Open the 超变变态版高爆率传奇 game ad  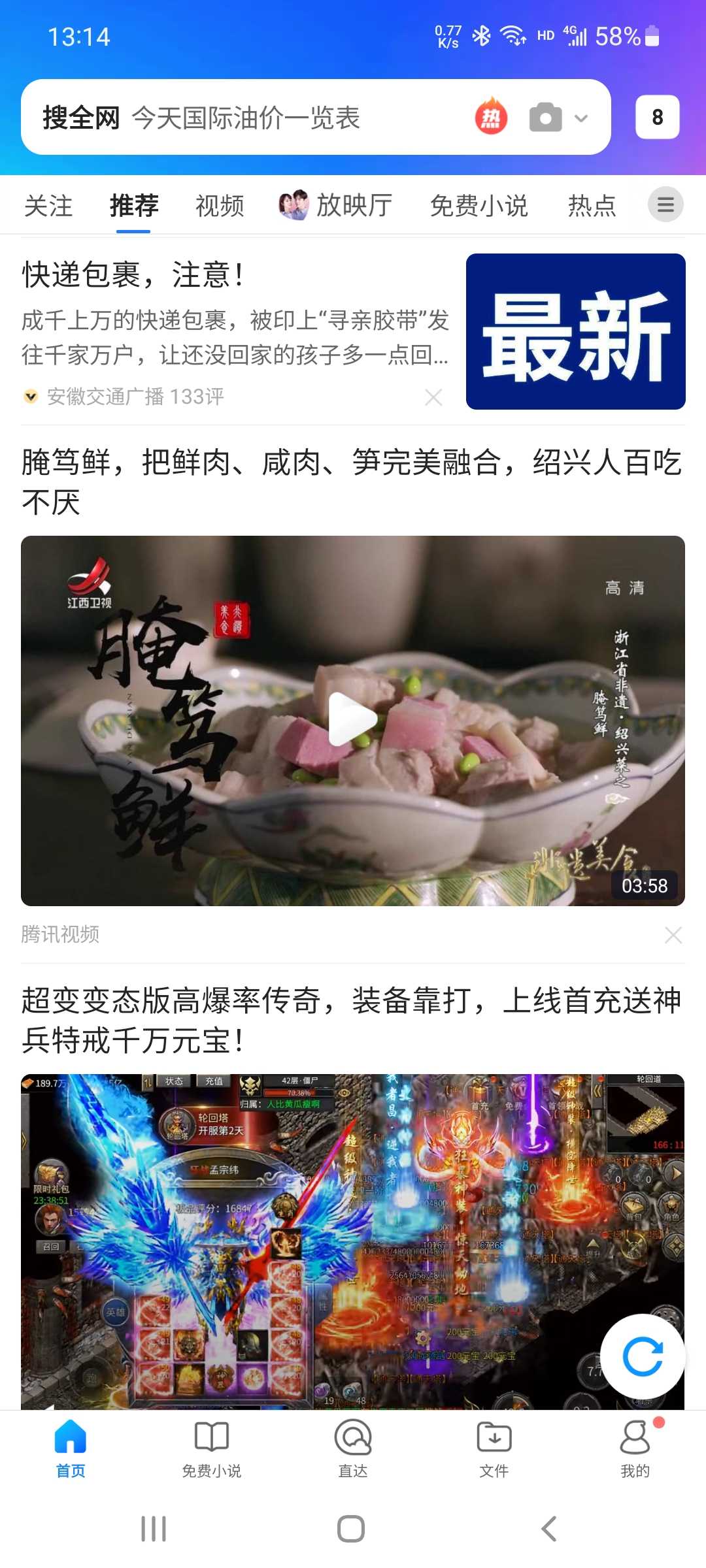(x=353, y=1021)
